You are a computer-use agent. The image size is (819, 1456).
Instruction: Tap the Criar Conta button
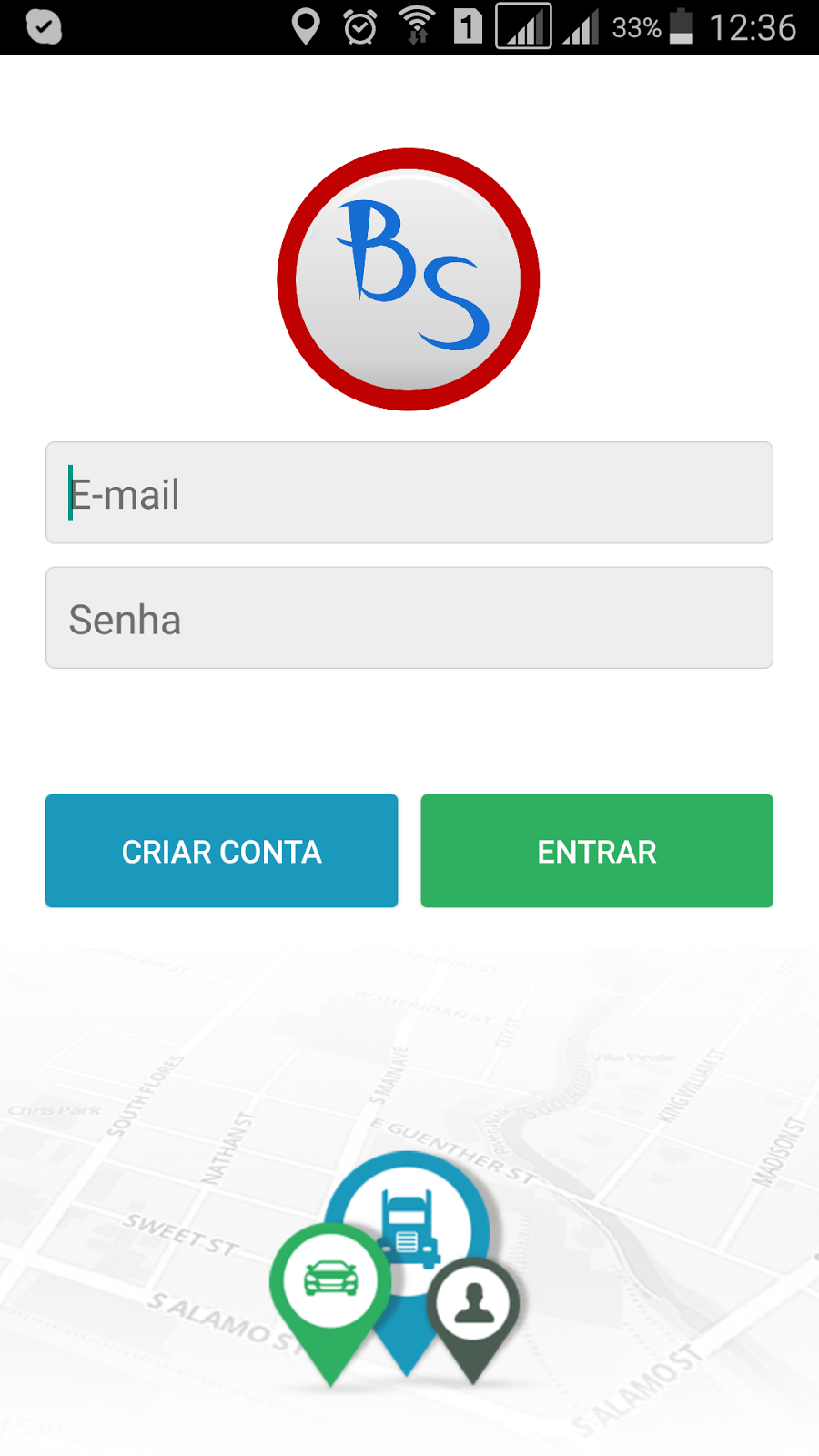(x=221, y=851)
